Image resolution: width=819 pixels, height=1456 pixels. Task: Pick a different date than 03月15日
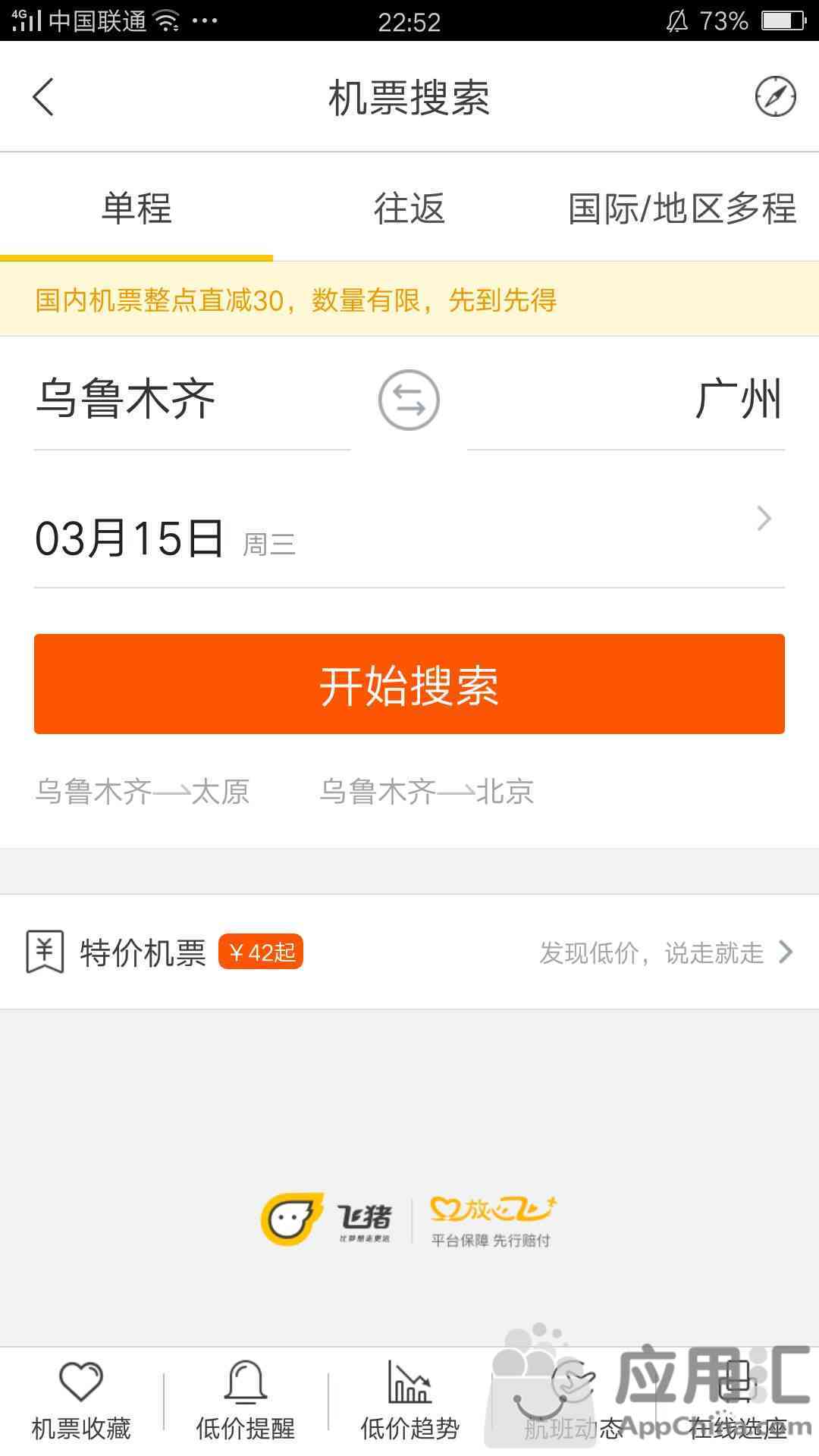(x=409, y=537)
